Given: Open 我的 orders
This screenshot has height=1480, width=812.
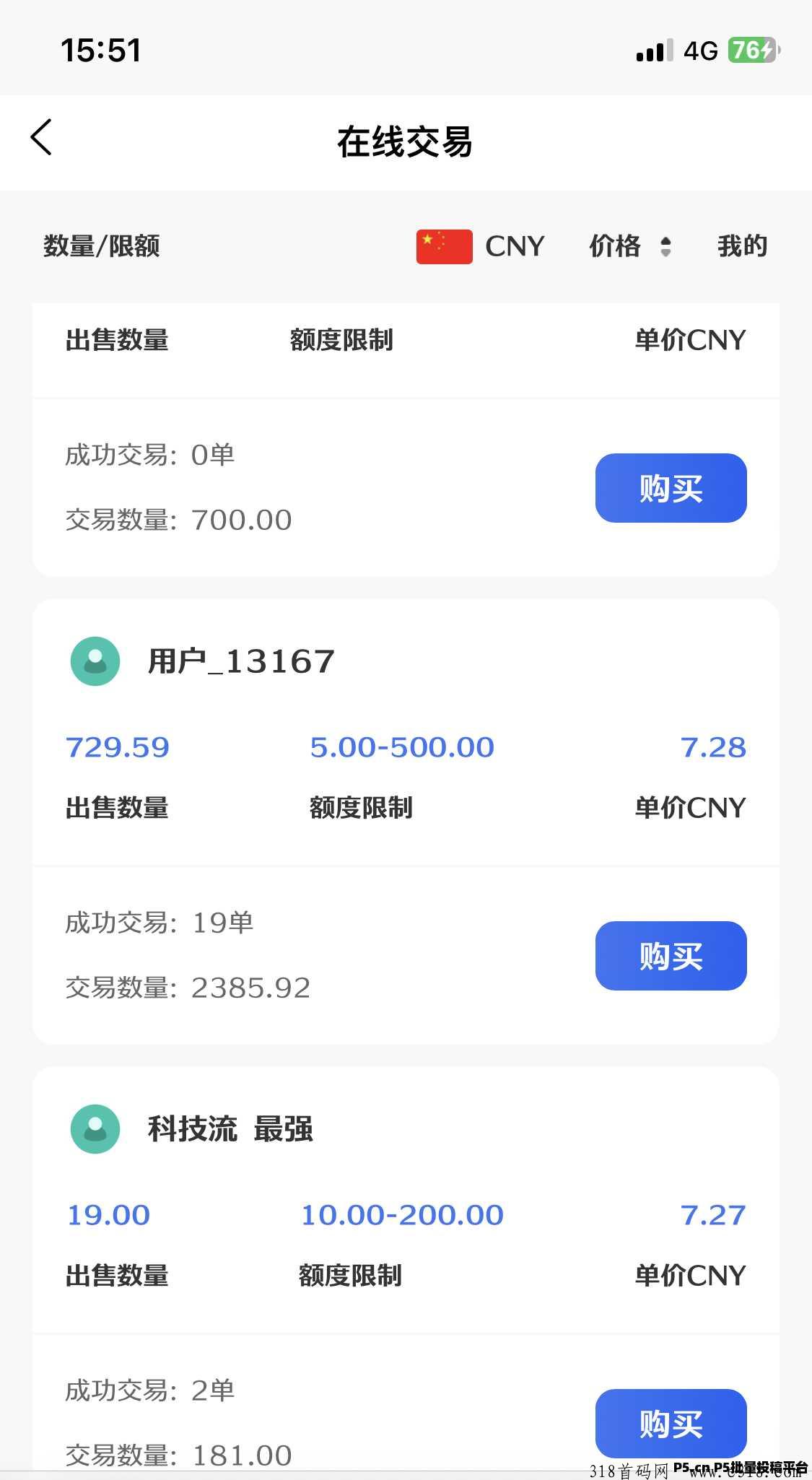Looking at the screenshot, I should (x=742, y=246).
